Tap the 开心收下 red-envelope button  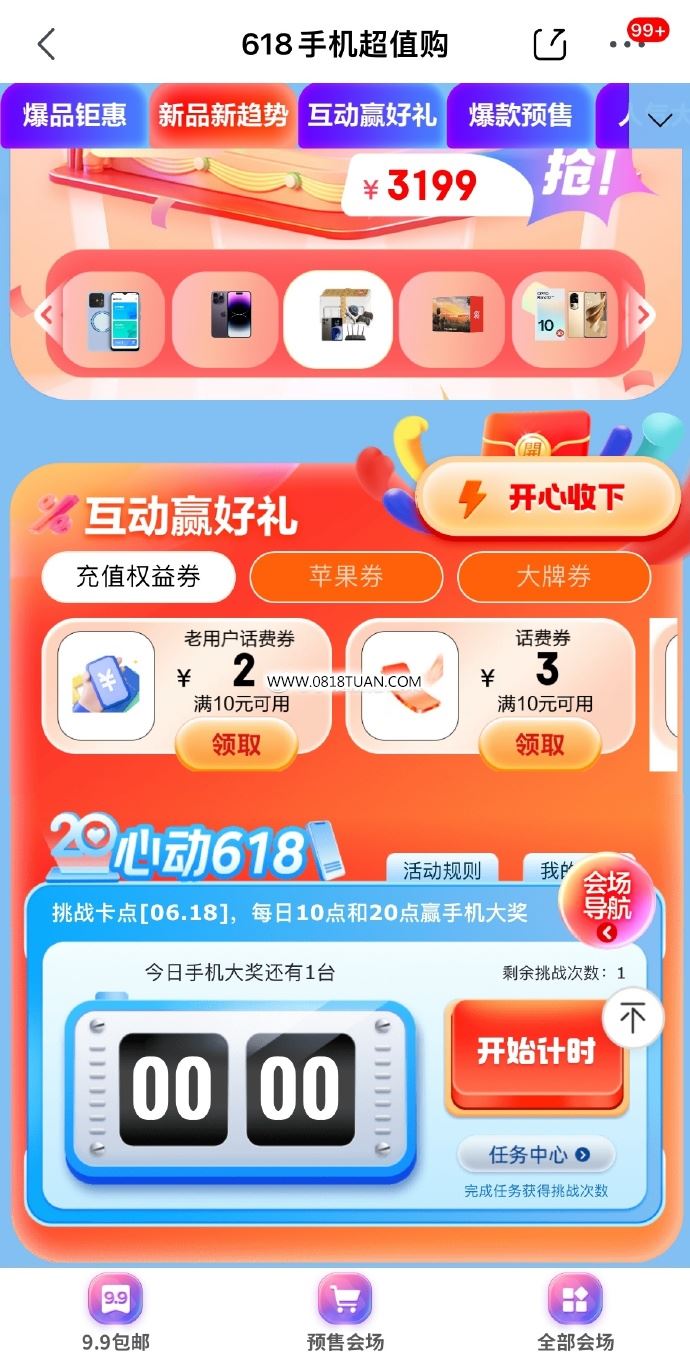tap(548, 497)
